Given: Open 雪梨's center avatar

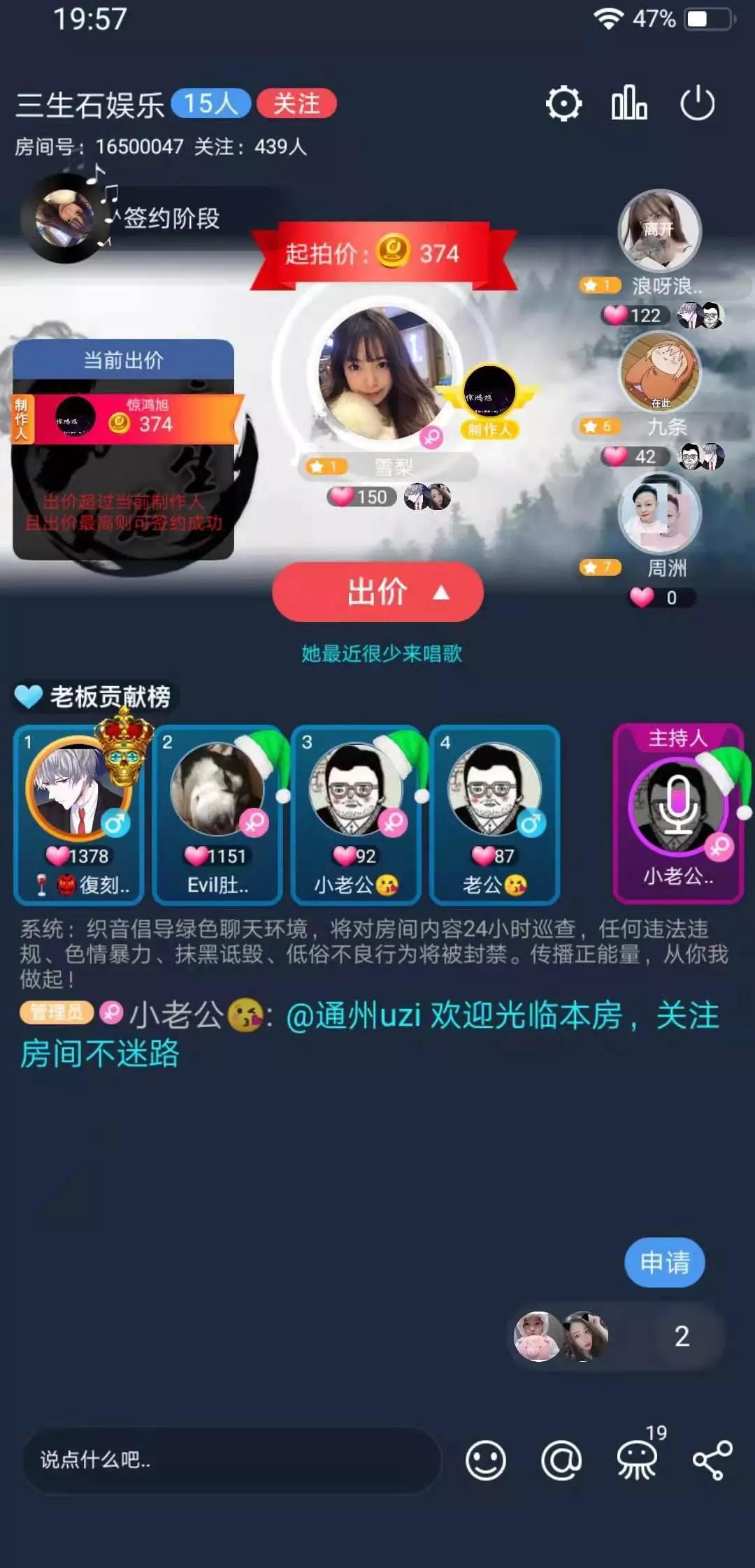Looking at the screenshot, I should (x=383, y=374).
